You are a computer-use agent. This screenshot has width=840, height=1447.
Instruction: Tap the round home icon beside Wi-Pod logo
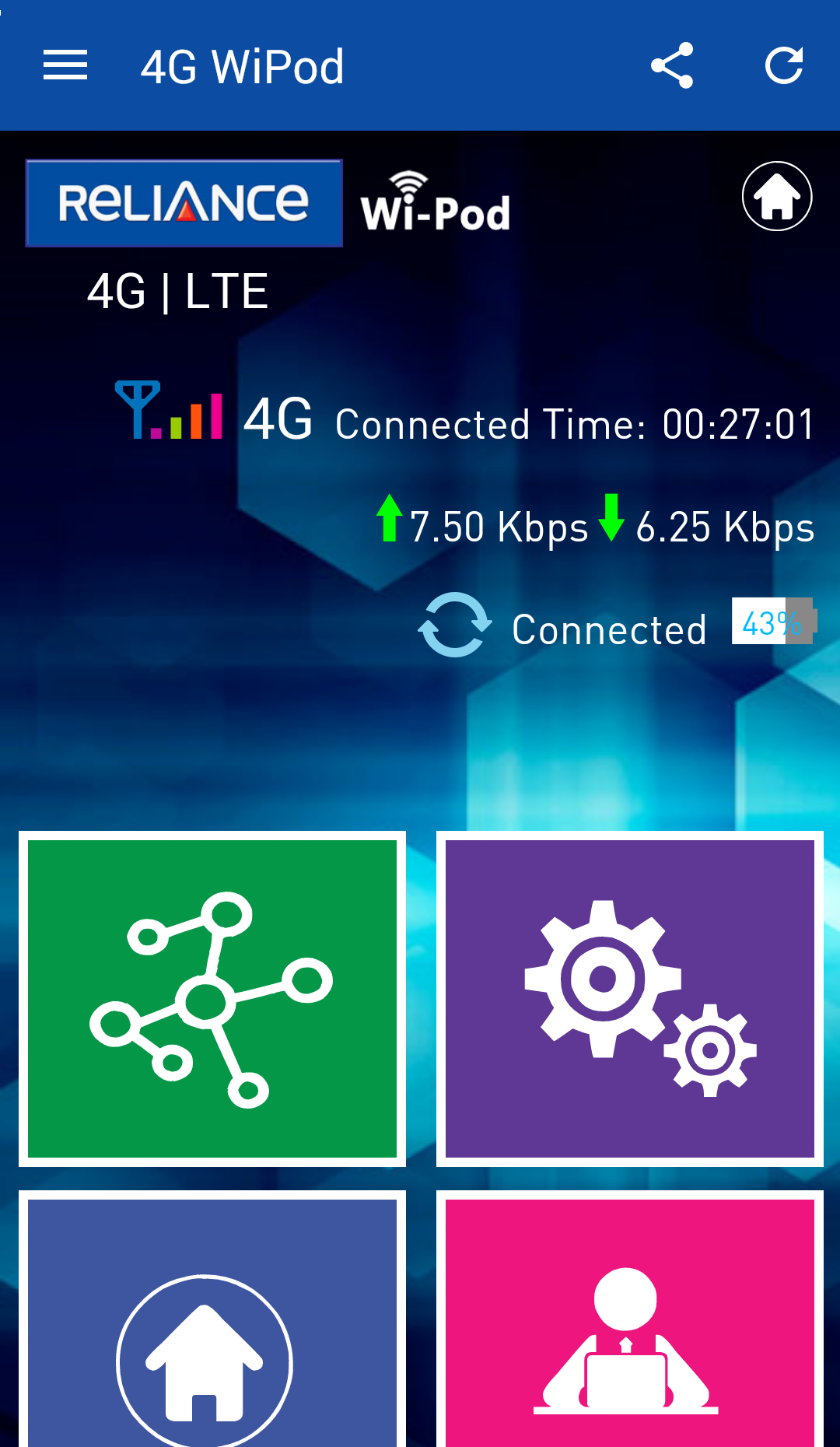777,196
